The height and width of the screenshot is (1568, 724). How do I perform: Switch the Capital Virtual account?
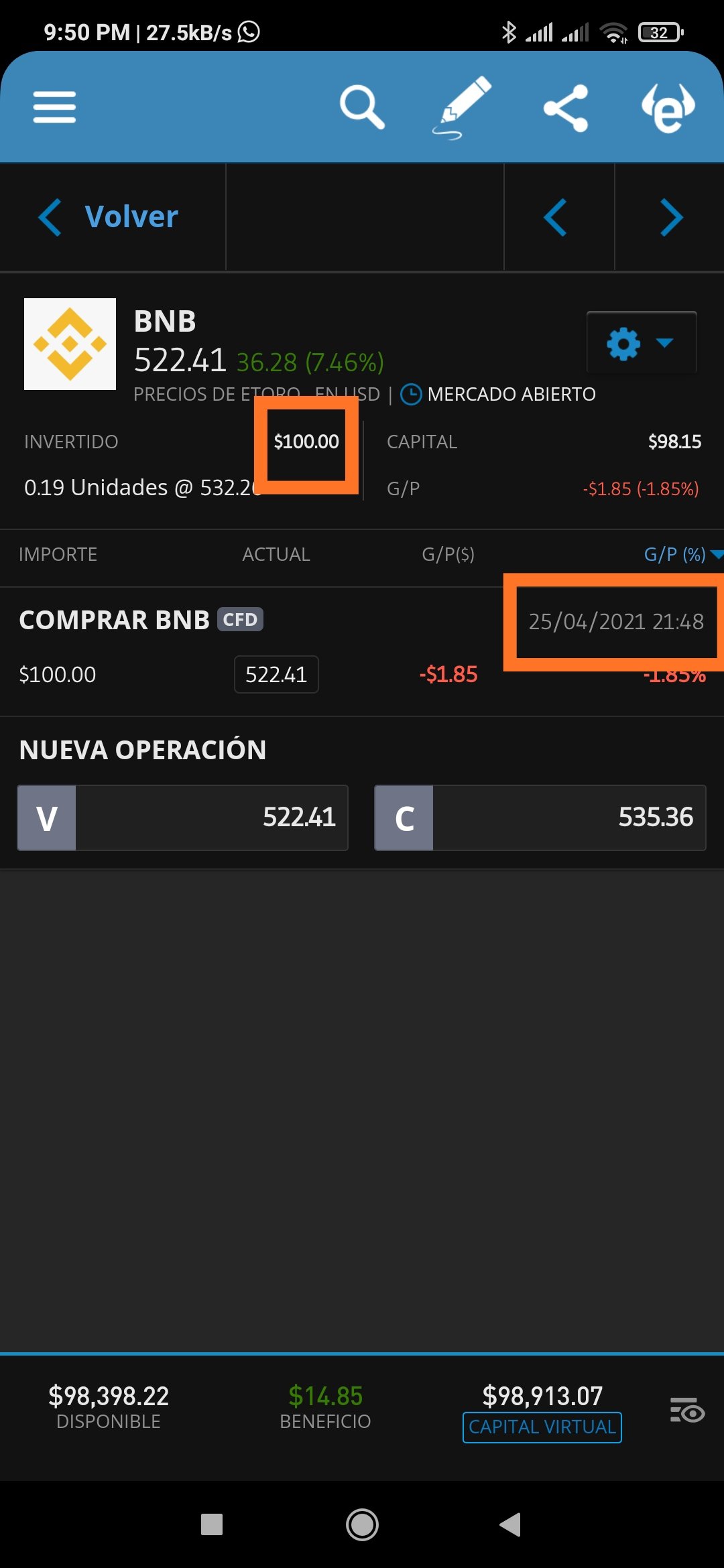[x=542, y=1427]
